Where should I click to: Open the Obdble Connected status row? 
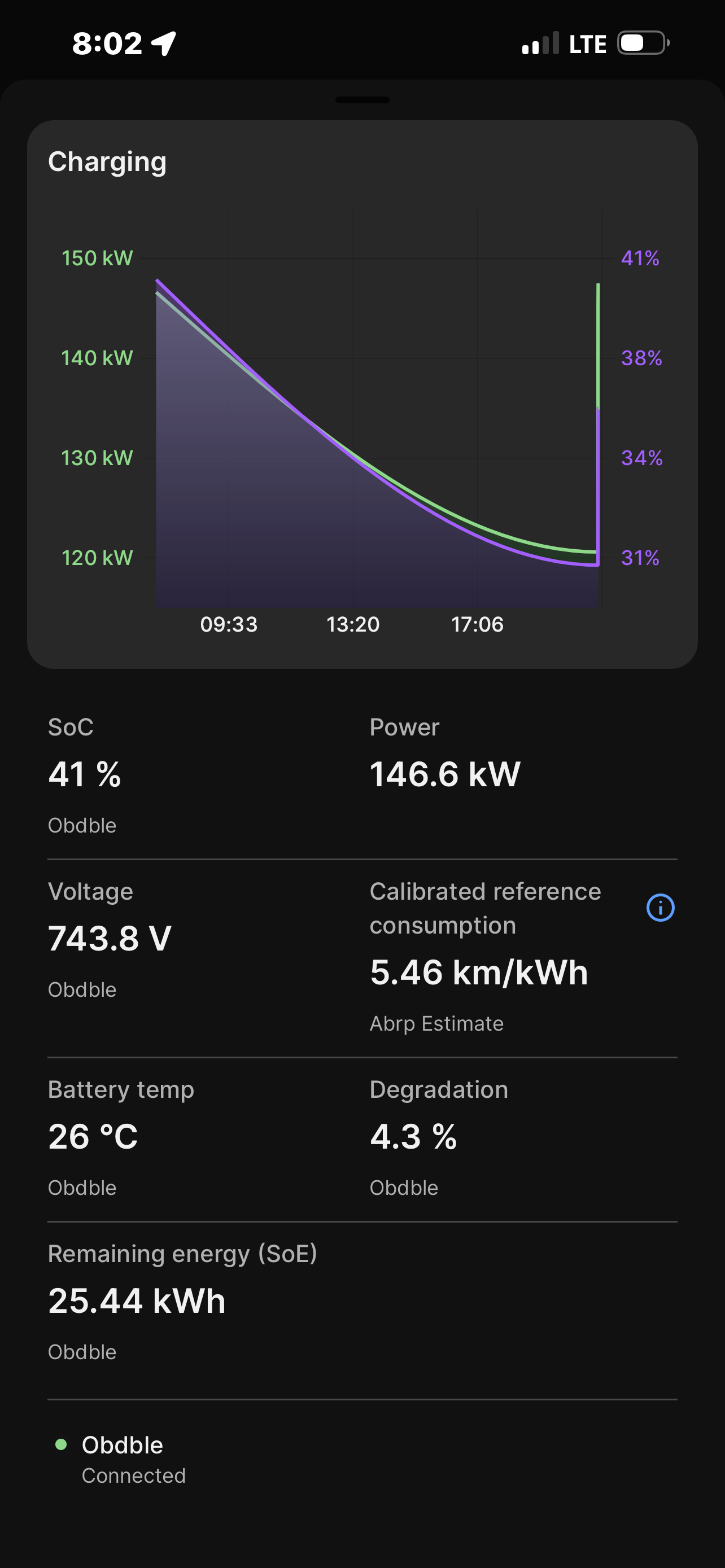[x=362, y=1460]
